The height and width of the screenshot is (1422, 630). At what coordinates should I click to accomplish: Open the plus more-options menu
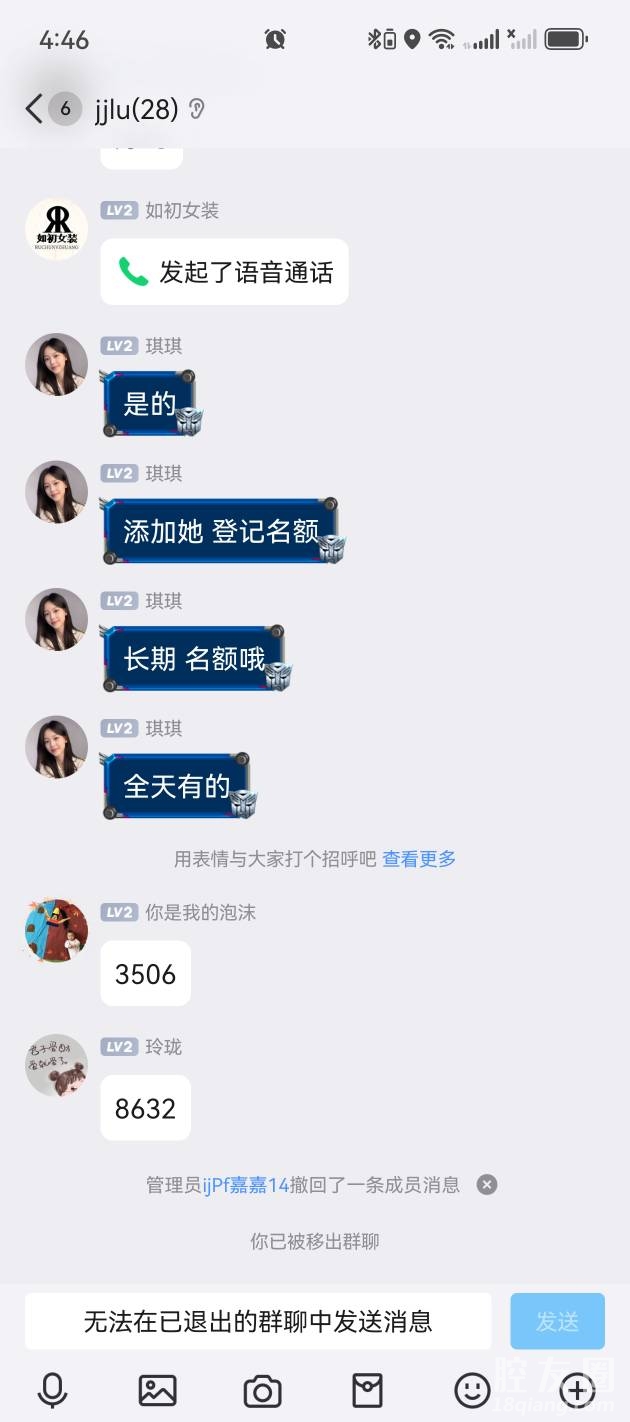coord(577,1390)
